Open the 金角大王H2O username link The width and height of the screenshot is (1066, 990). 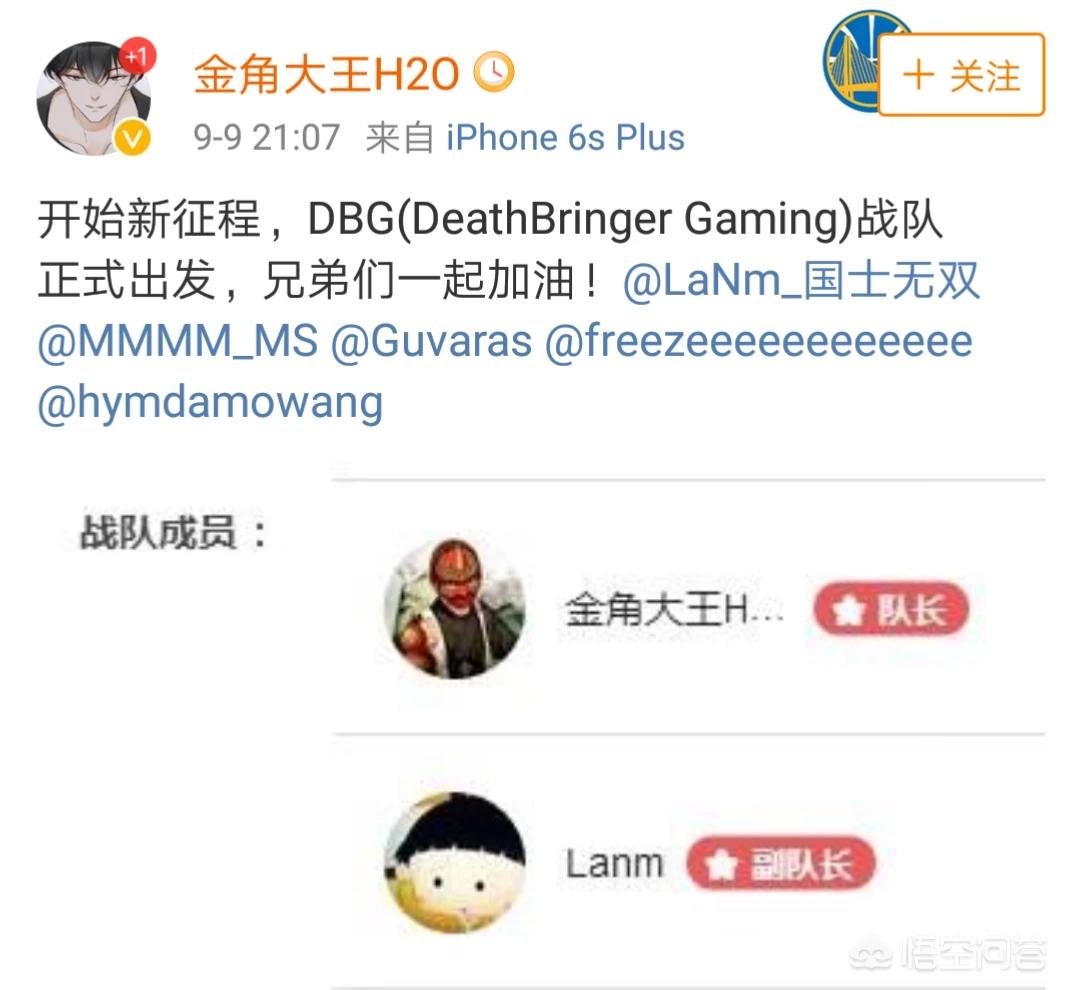click(326, 74)
